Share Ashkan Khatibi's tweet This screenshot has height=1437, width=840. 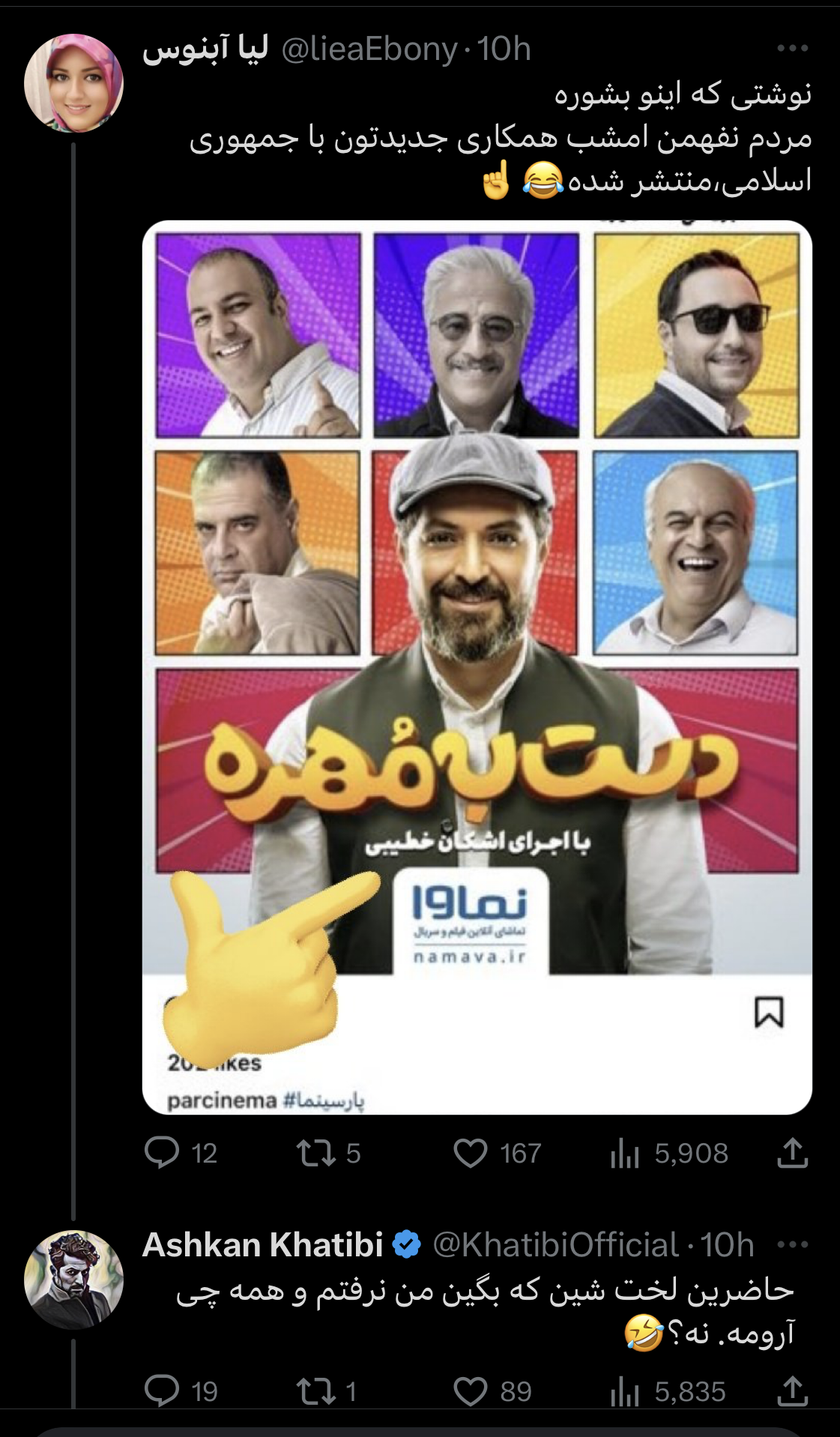tap(792, 1391)
